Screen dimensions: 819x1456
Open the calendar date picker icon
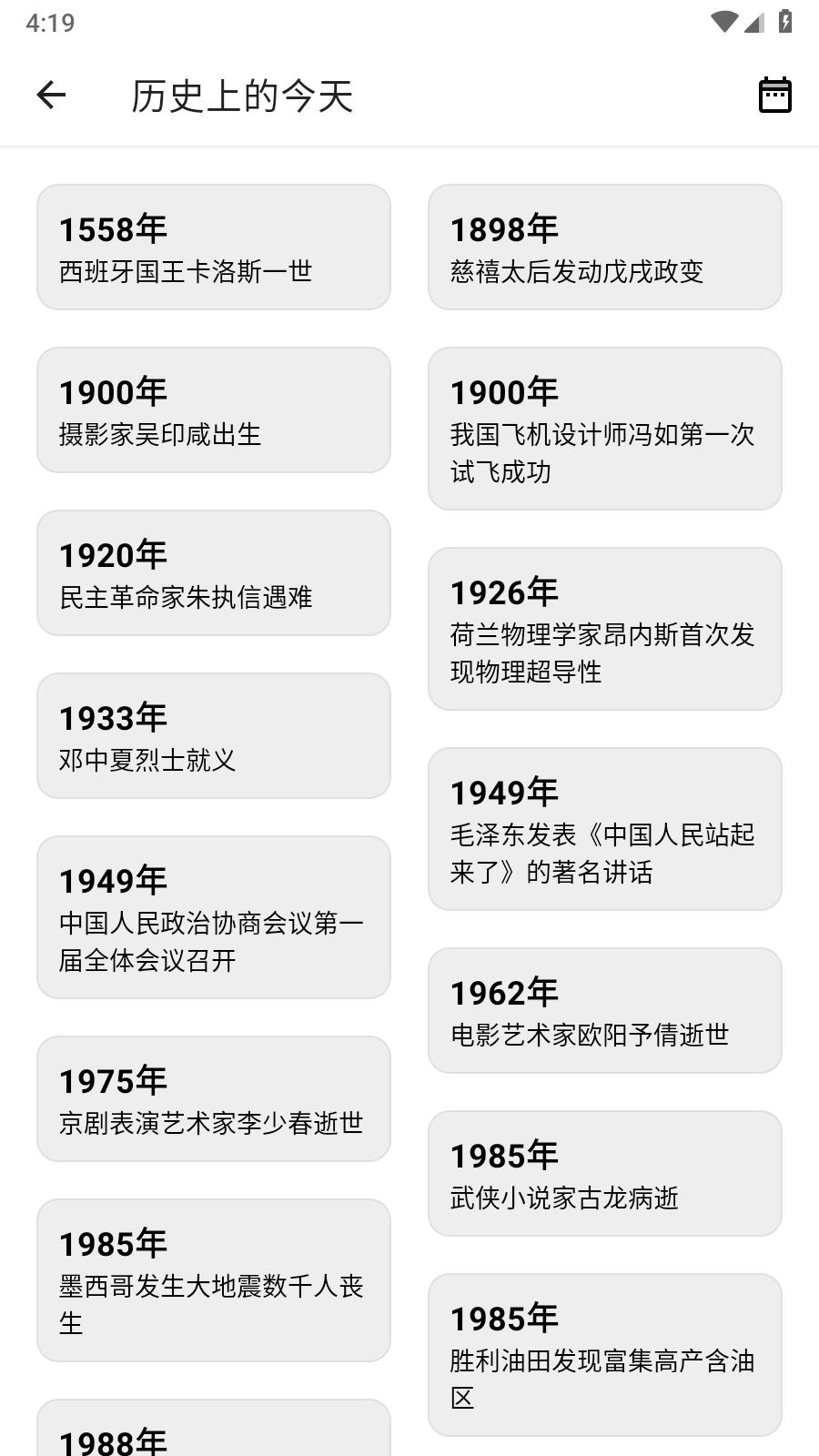coord(775,94)
